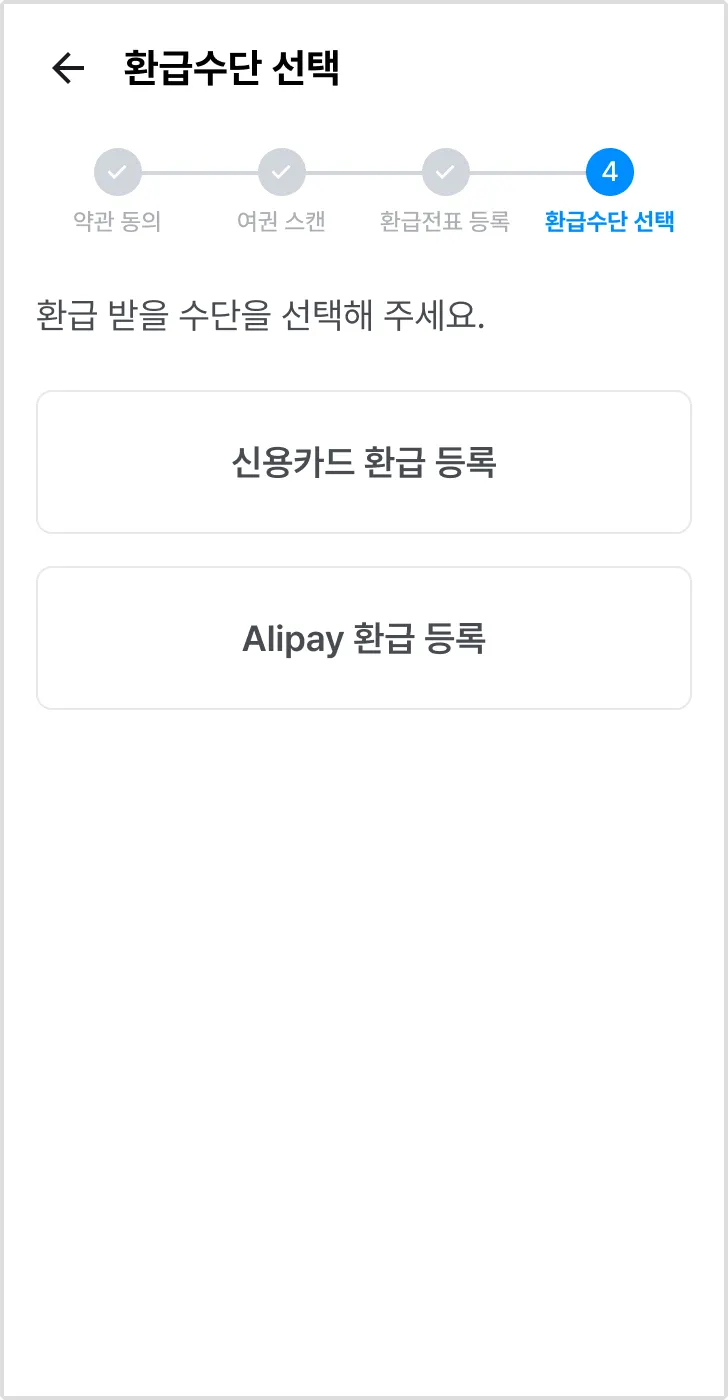Select 신용카드 환급 등록 option
The width and height of the screenshot is (728, 1400).
pos(364,462)
